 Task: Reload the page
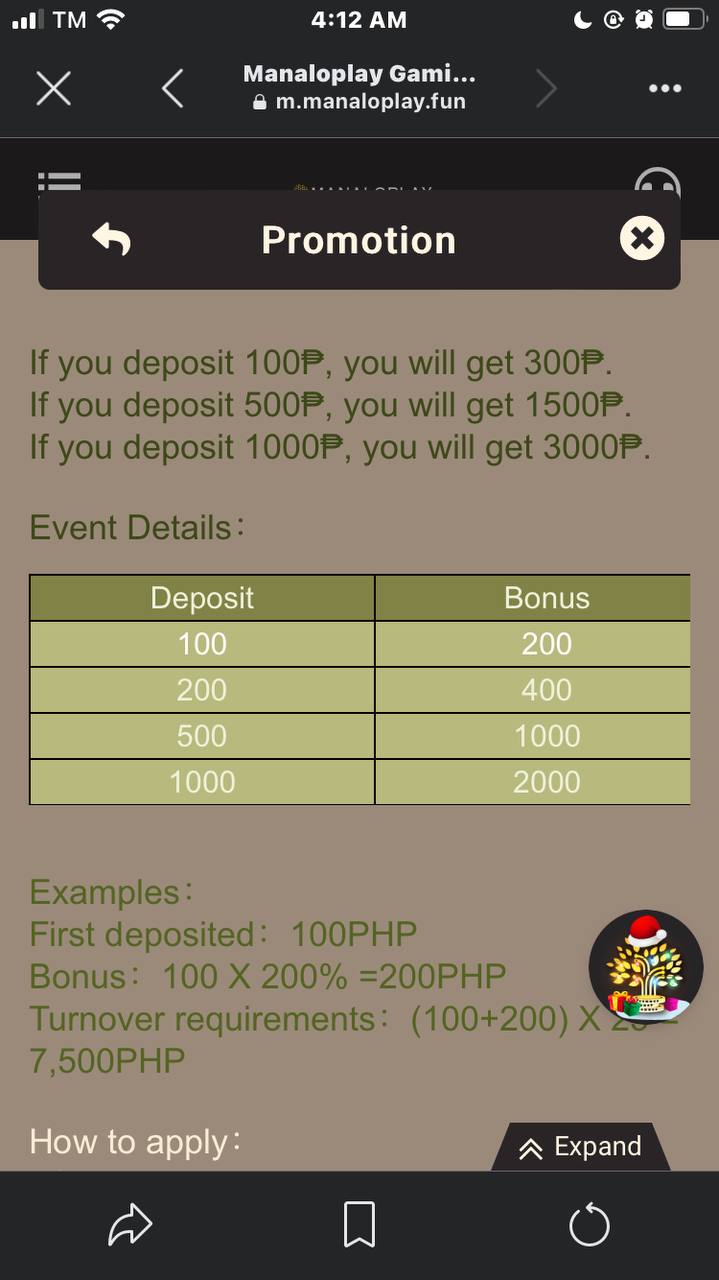(x=589, y=1225)
